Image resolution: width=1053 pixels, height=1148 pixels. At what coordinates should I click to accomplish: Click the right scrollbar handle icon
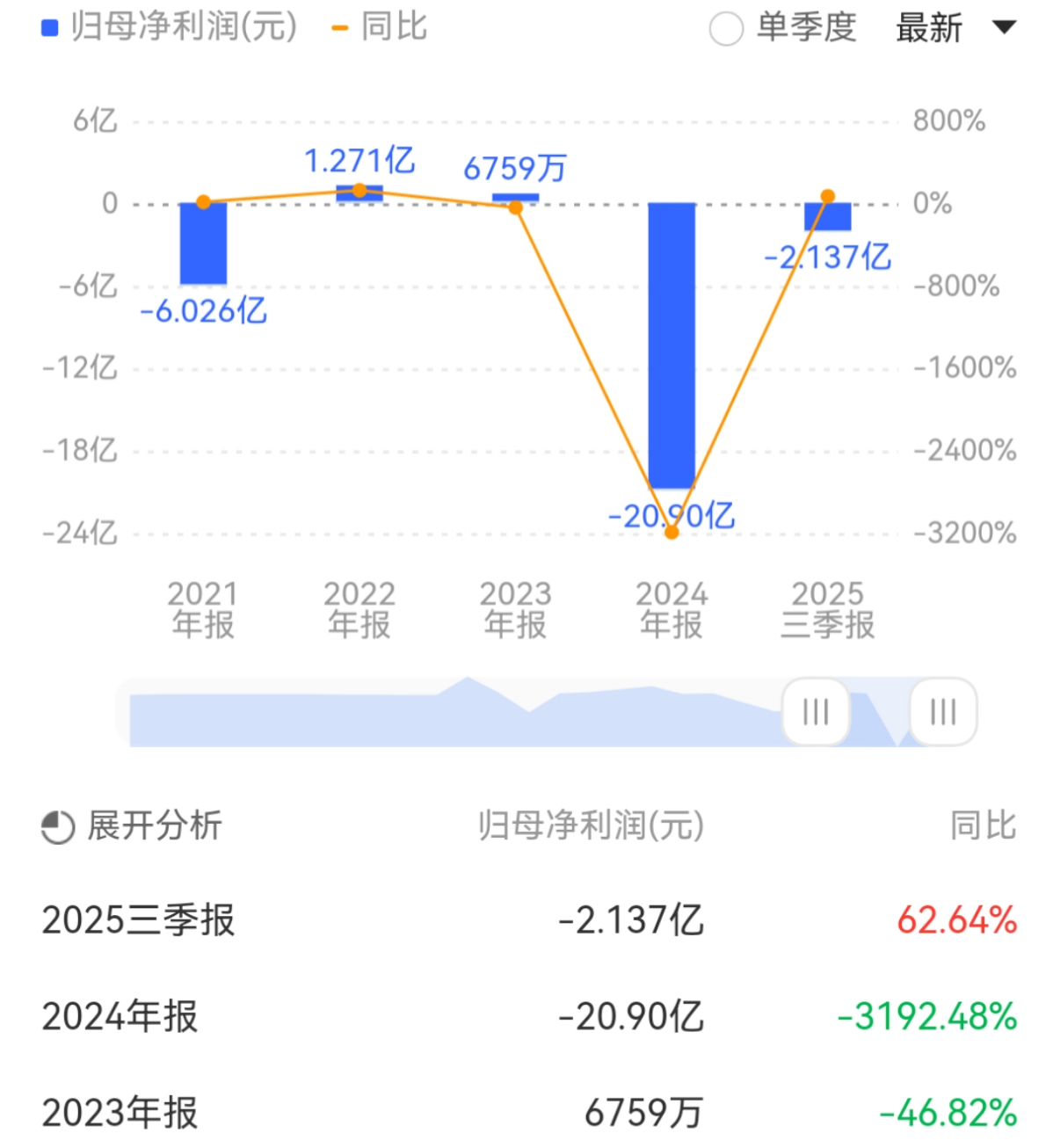click(942, 713)
